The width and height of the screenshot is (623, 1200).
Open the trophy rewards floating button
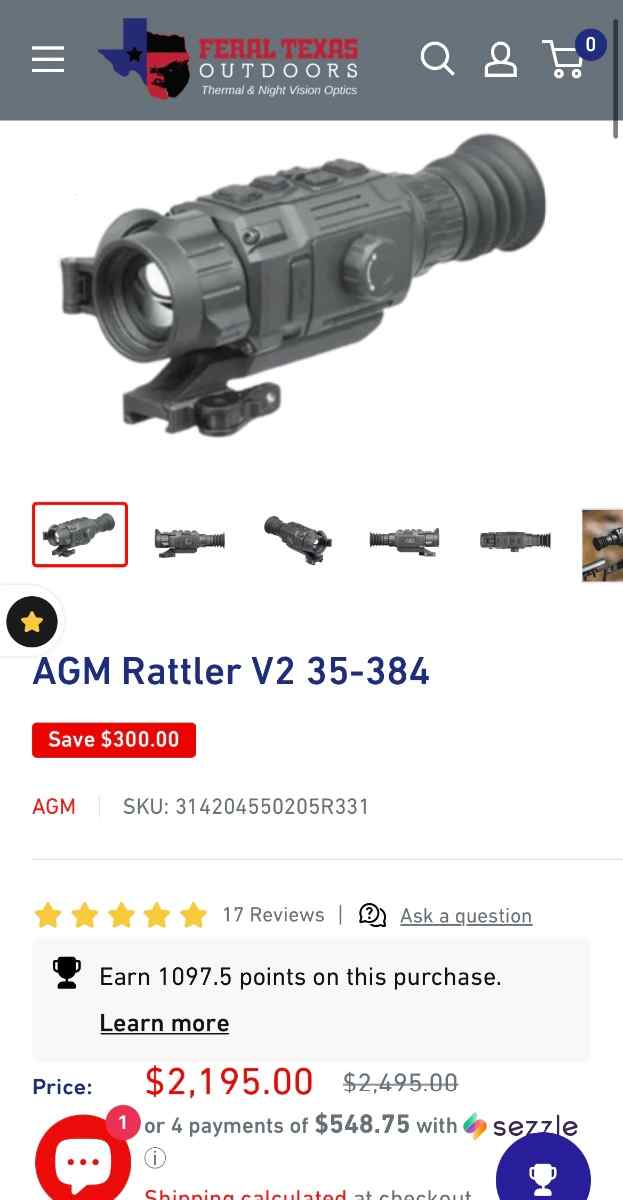543,1170
